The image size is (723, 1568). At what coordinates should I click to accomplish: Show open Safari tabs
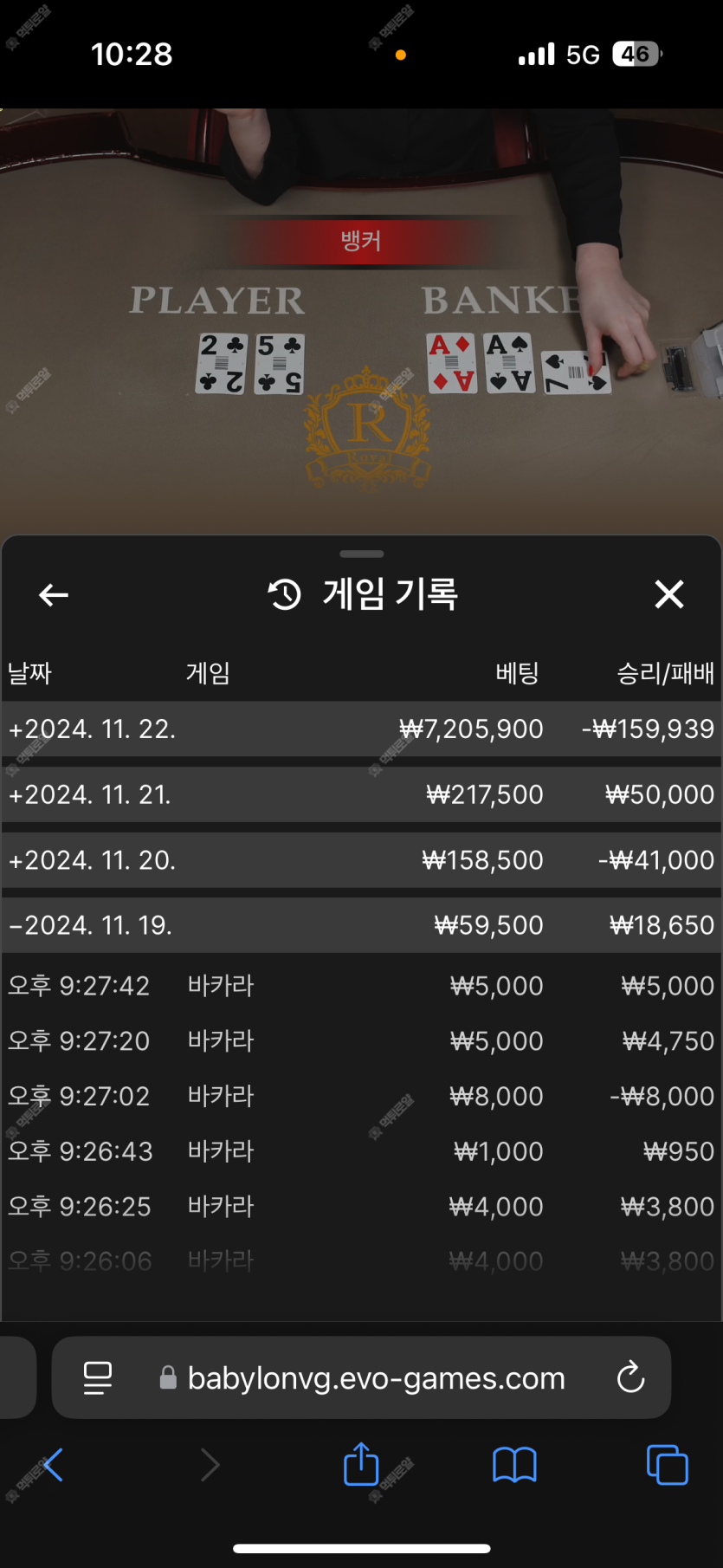[667, 1465]
